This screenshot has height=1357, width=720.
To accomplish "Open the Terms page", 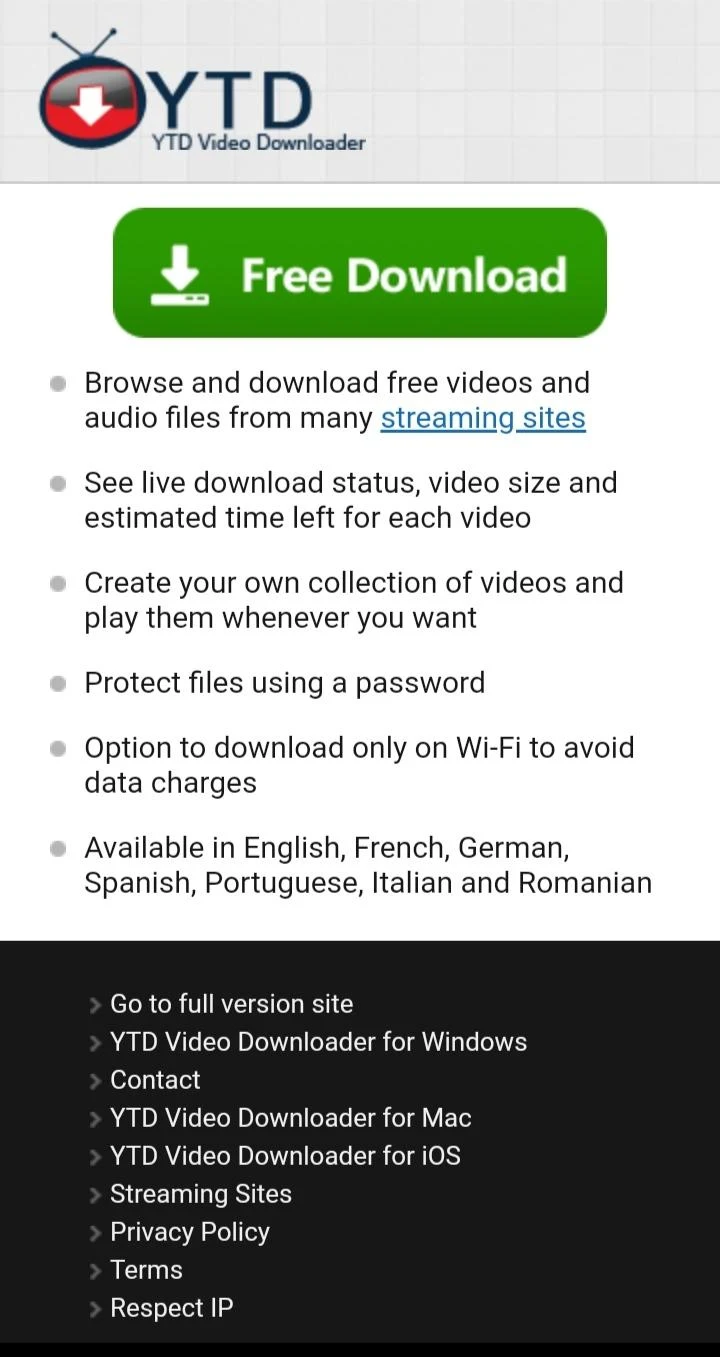I will pyautogui.click(x=146, y=1270).
